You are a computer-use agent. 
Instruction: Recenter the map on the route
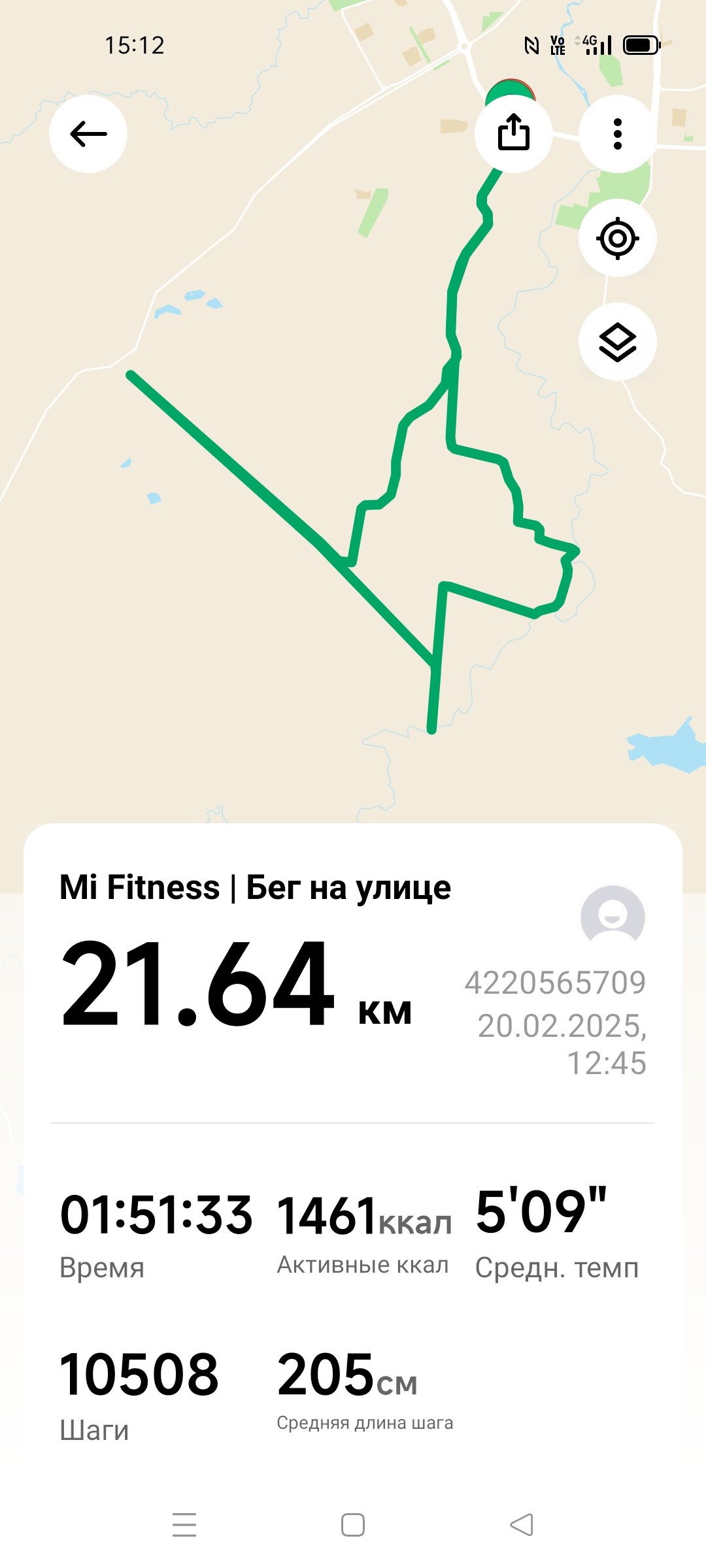tap(618, 238)
